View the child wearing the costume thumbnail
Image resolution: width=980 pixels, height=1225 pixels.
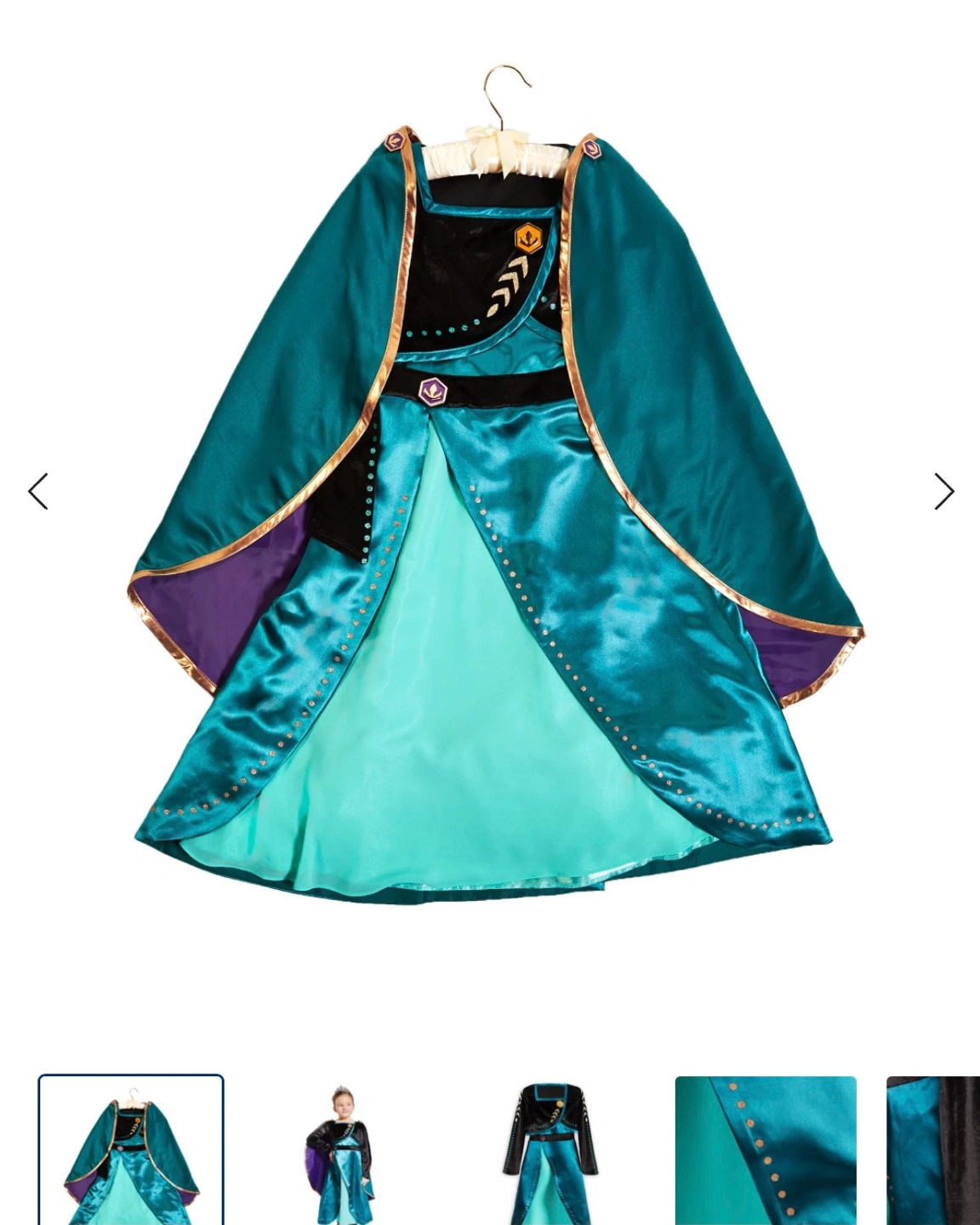(341, 1153)
